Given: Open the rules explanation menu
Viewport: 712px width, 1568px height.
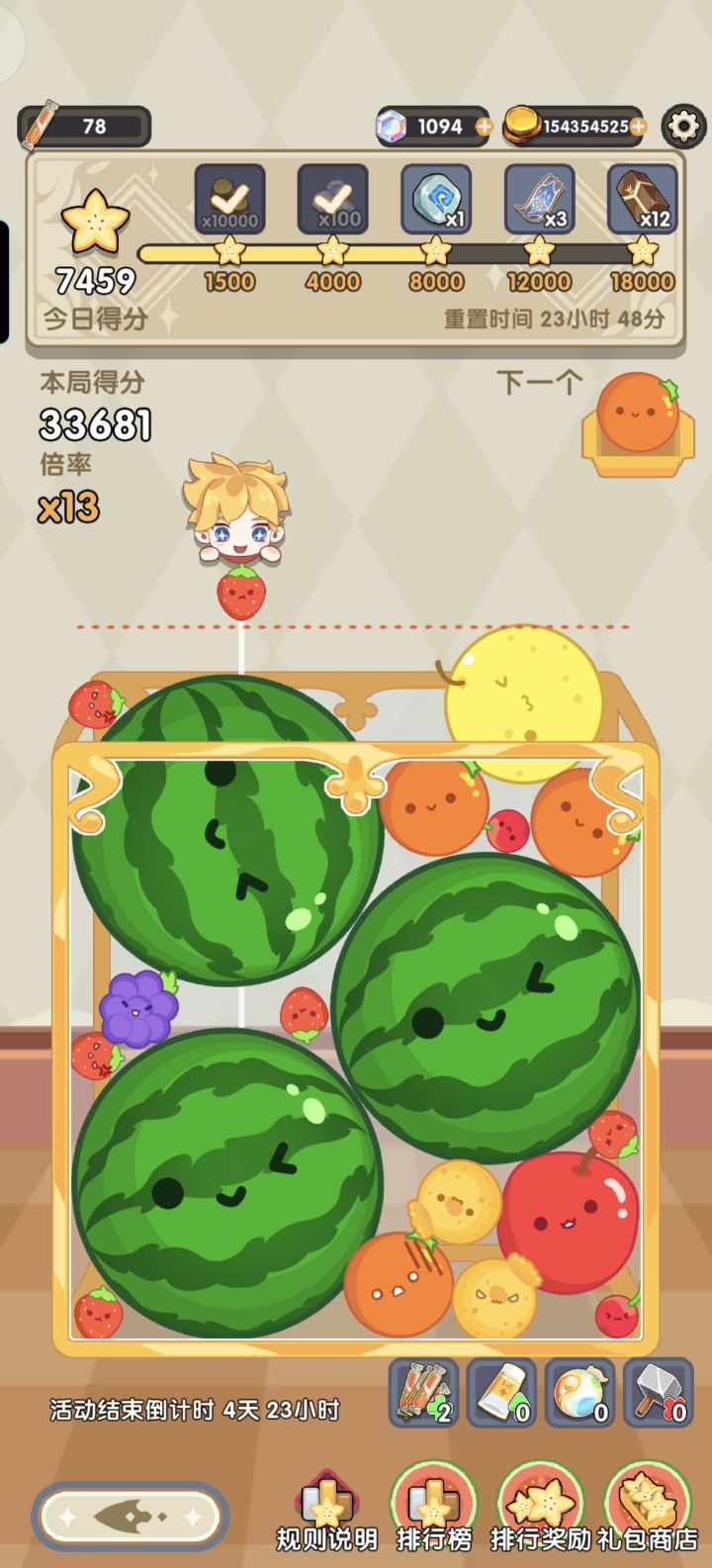Looking at the screenshot, I should coord(326,1509).
